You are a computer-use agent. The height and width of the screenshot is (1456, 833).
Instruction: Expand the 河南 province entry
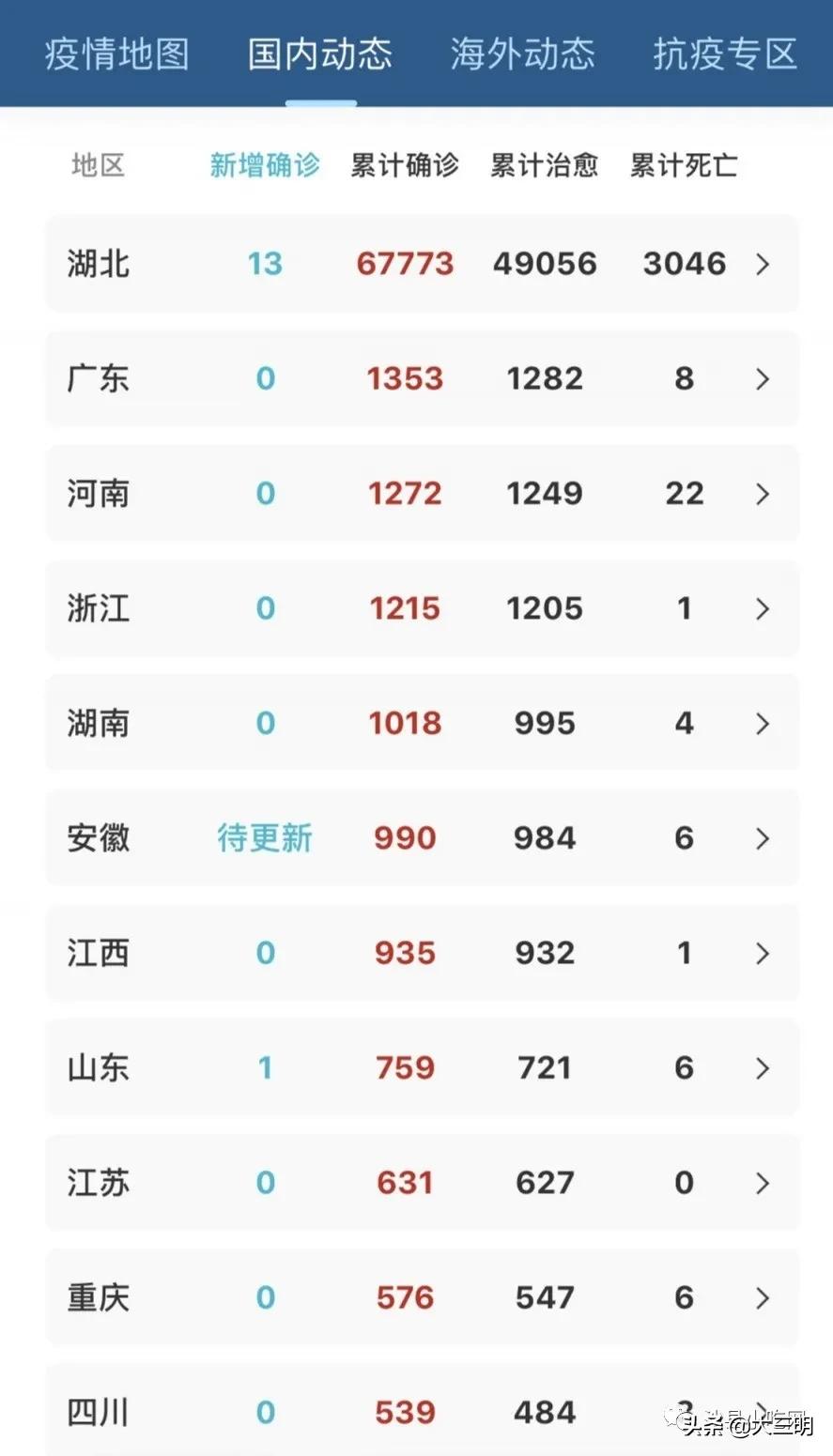click(x=763, y=495)
